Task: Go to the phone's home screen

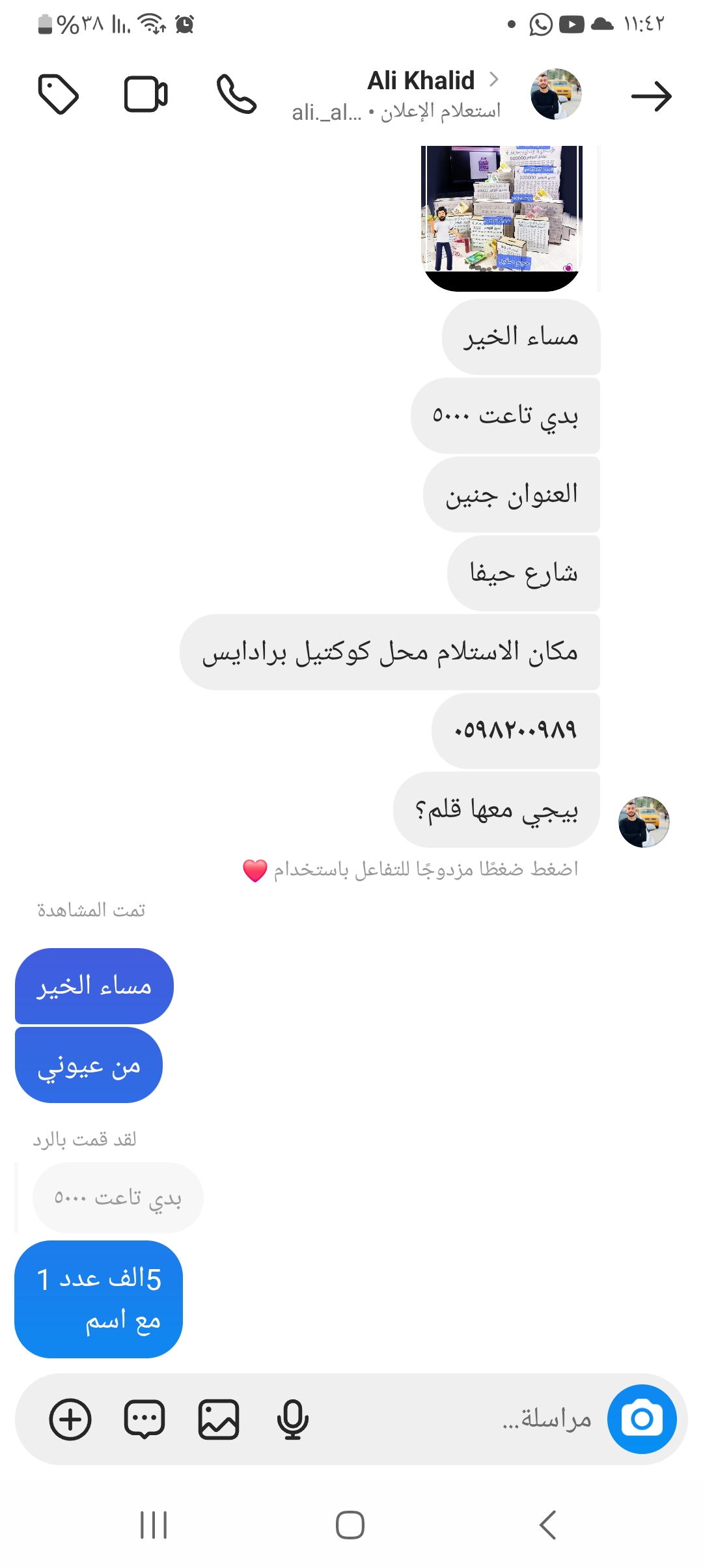Action: pos(350,1525)
